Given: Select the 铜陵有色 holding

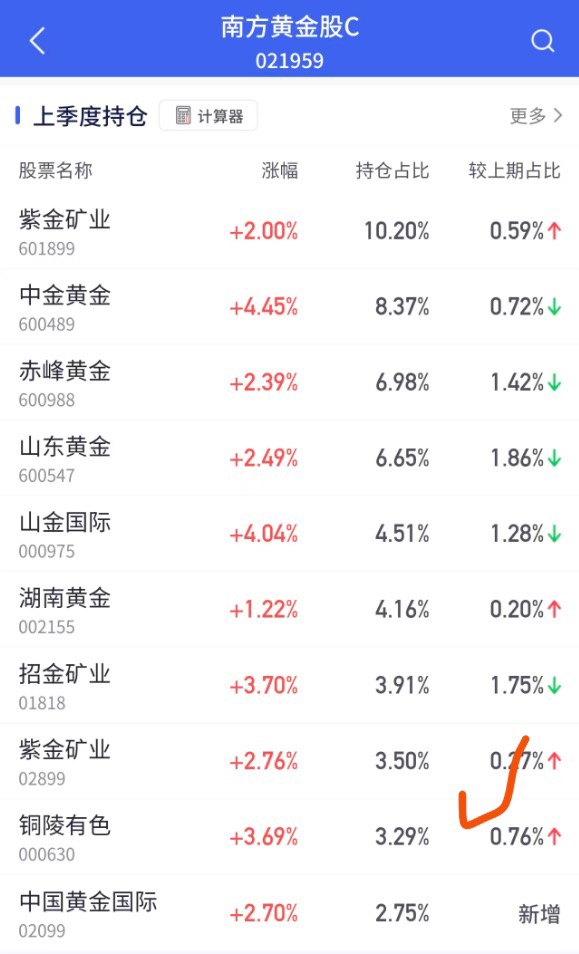Looking at the screenshot, I should (290, 837).
